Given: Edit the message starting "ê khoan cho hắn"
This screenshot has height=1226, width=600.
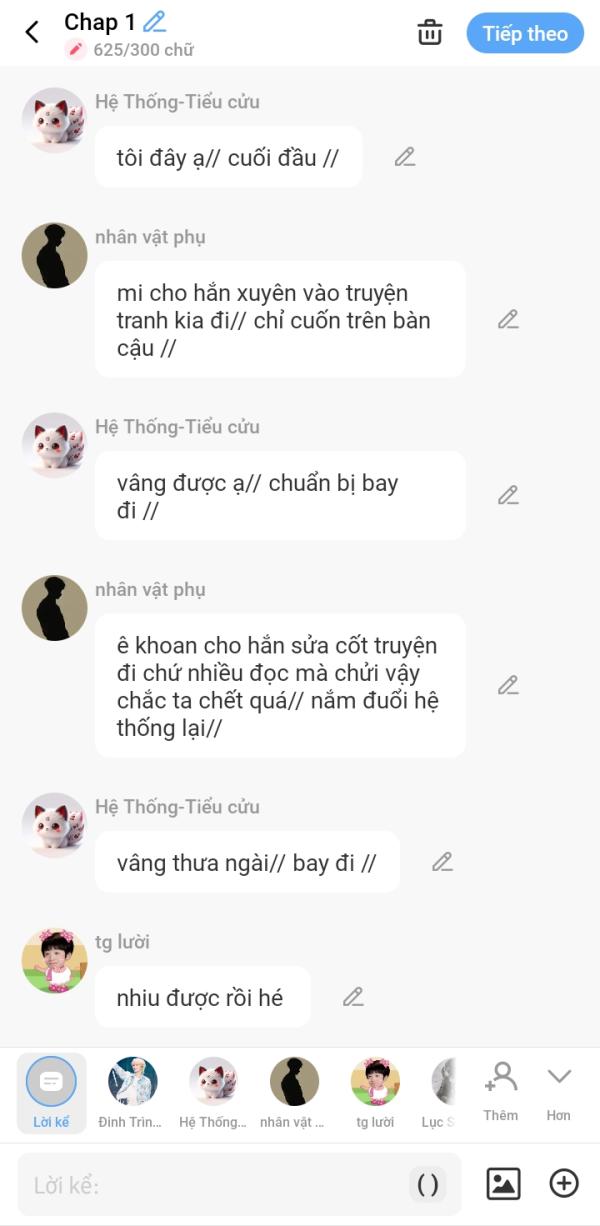Looking at the screenshot, I should tap(508, 686).
